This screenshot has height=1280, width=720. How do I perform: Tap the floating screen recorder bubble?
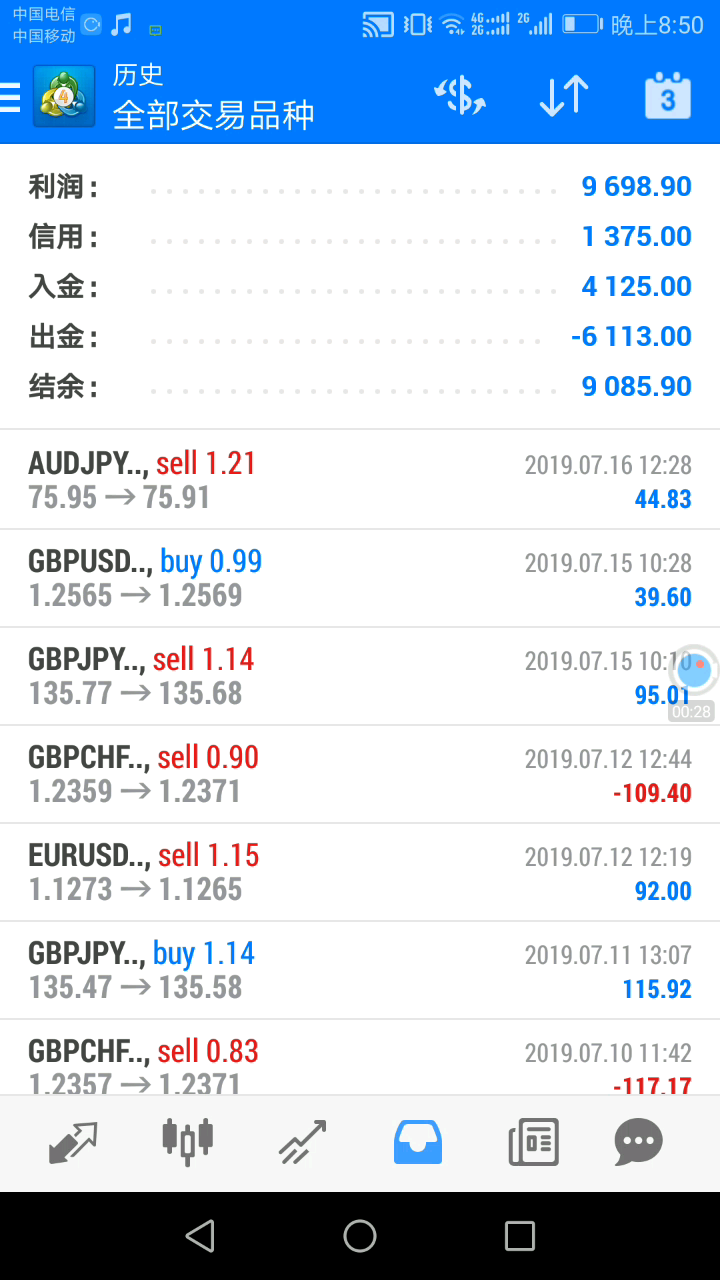pos(693,670)
